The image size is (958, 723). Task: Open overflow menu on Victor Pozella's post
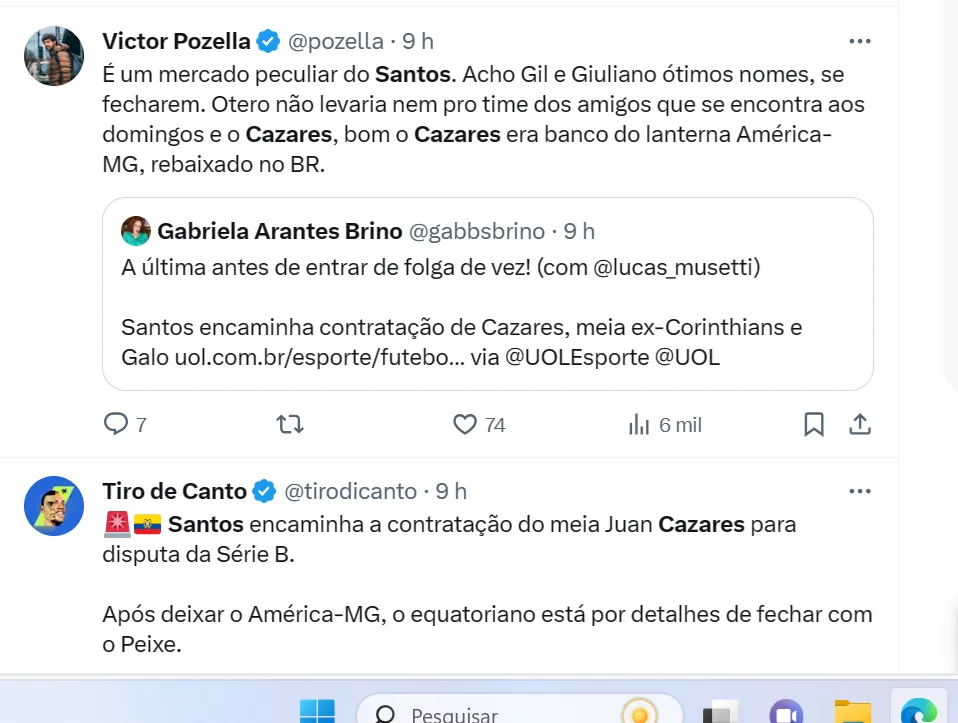(859, 42)
